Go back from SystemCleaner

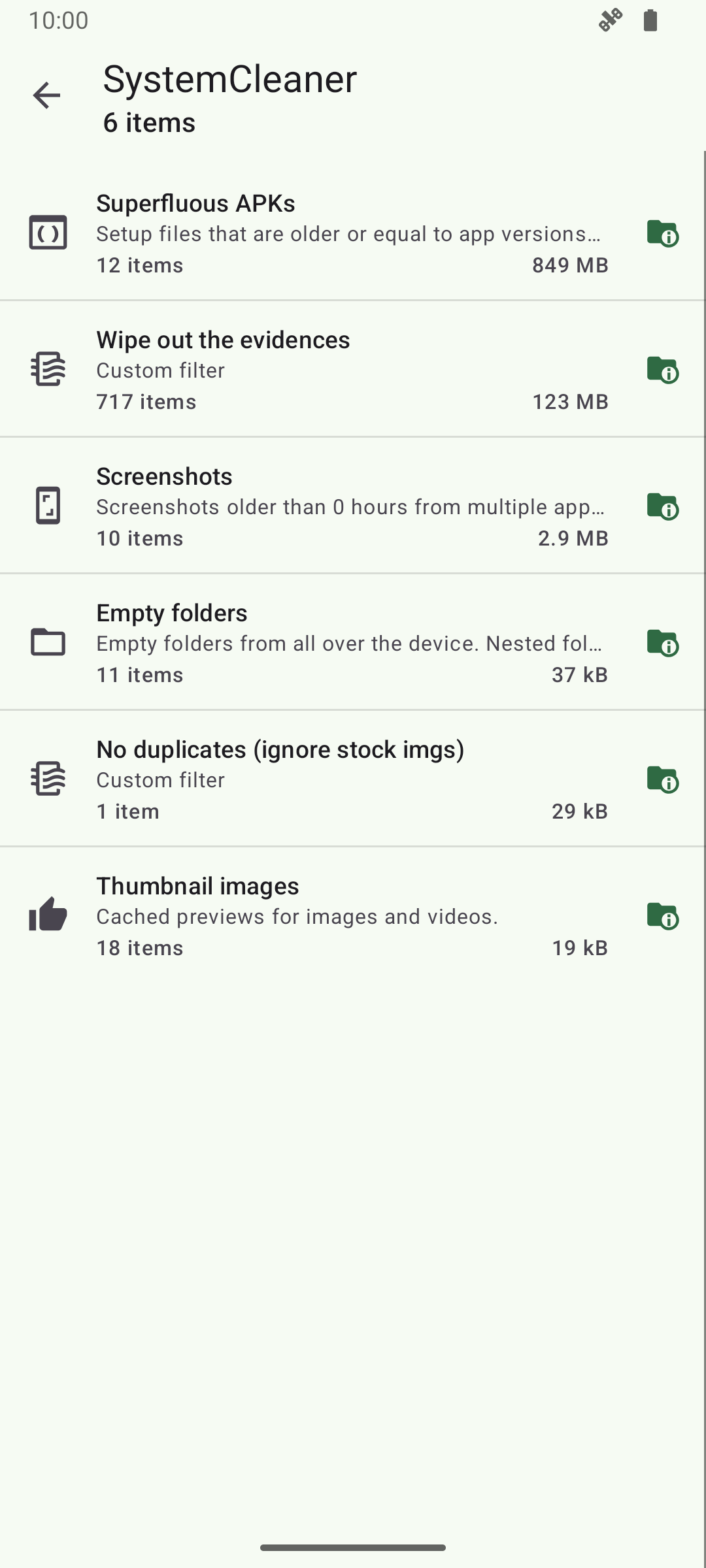point(46,95)
